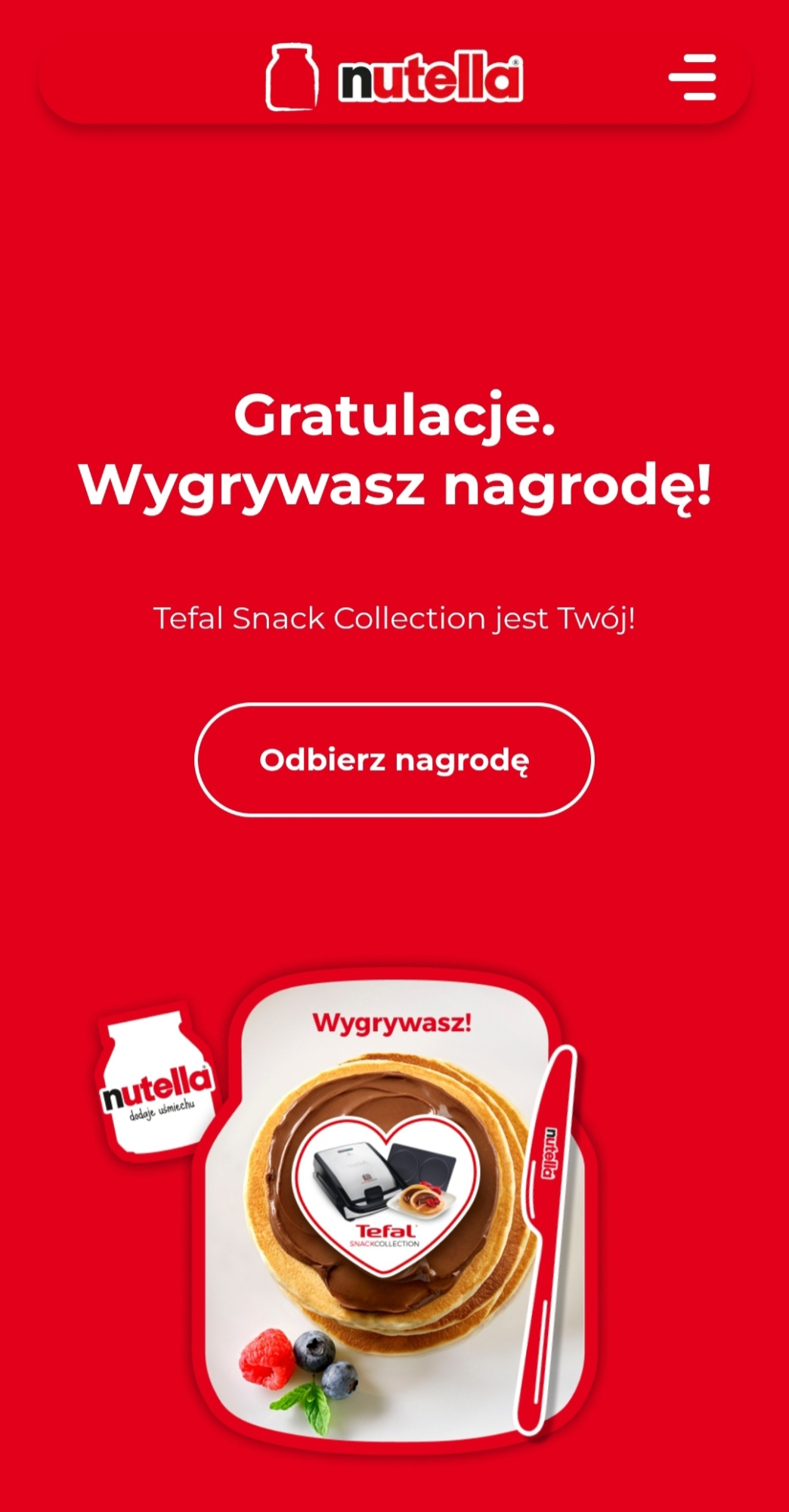Open the hamburger menu
This screenshot has height=1512, width=789.
(692, 77)
